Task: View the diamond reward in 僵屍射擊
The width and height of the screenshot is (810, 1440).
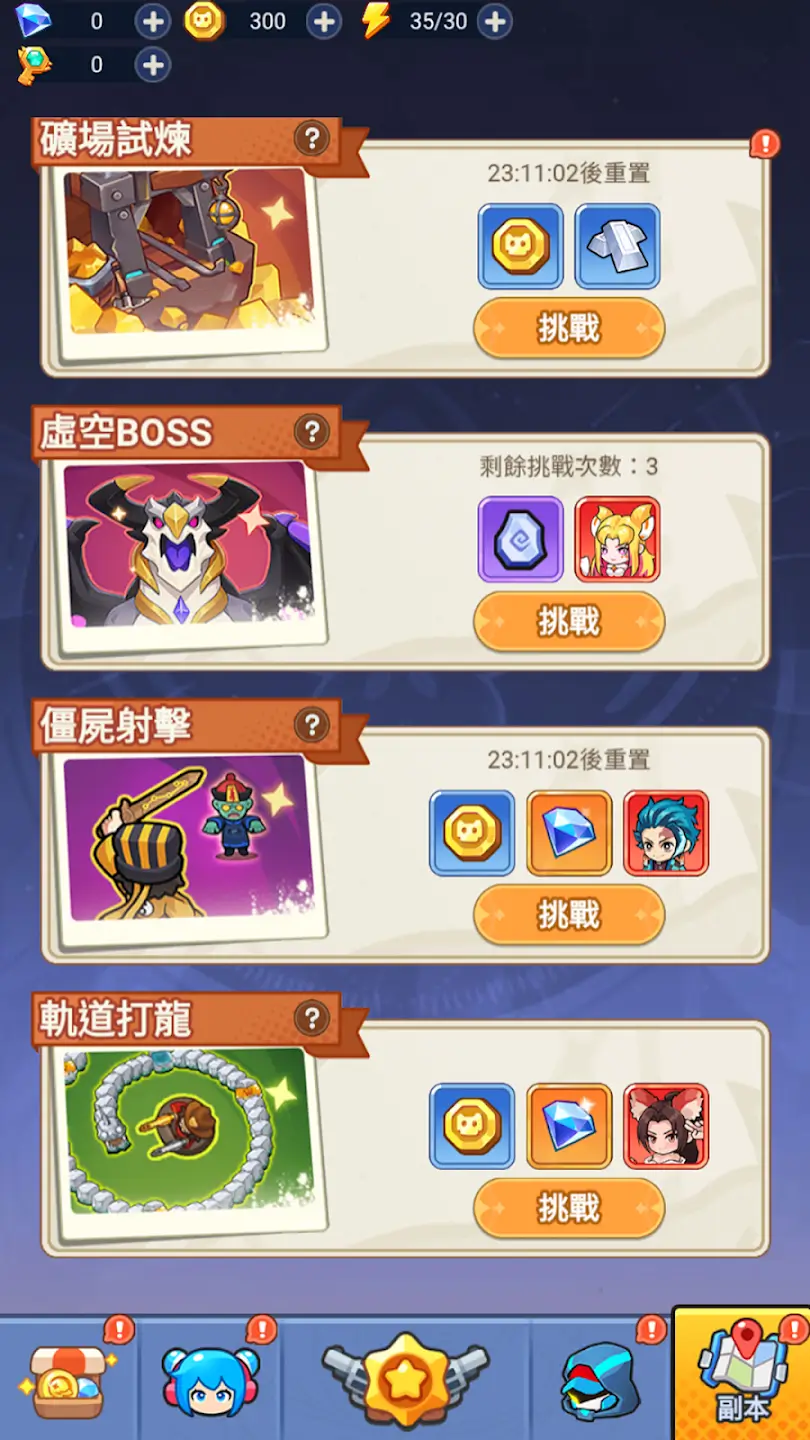Action: coord(569,833)
